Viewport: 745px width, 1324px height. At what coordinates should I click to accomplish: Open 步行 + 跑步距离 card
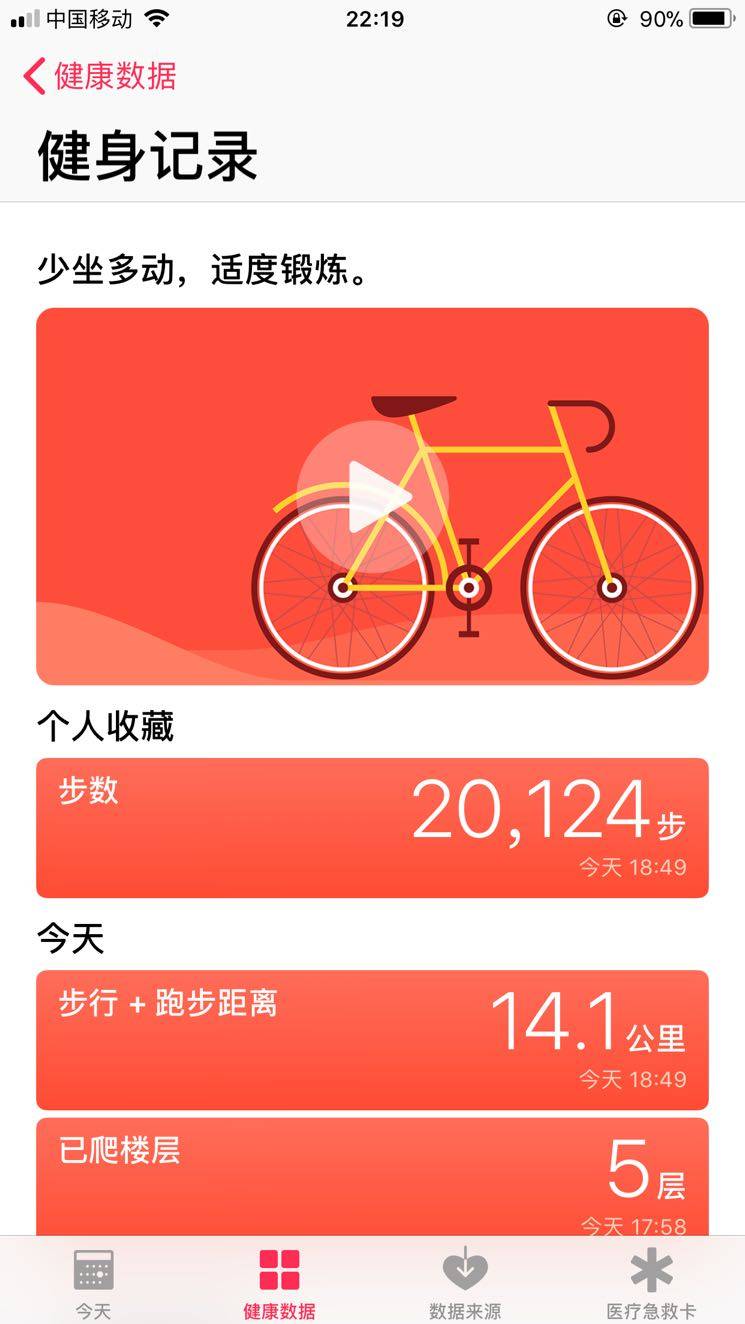(372, 1039)
